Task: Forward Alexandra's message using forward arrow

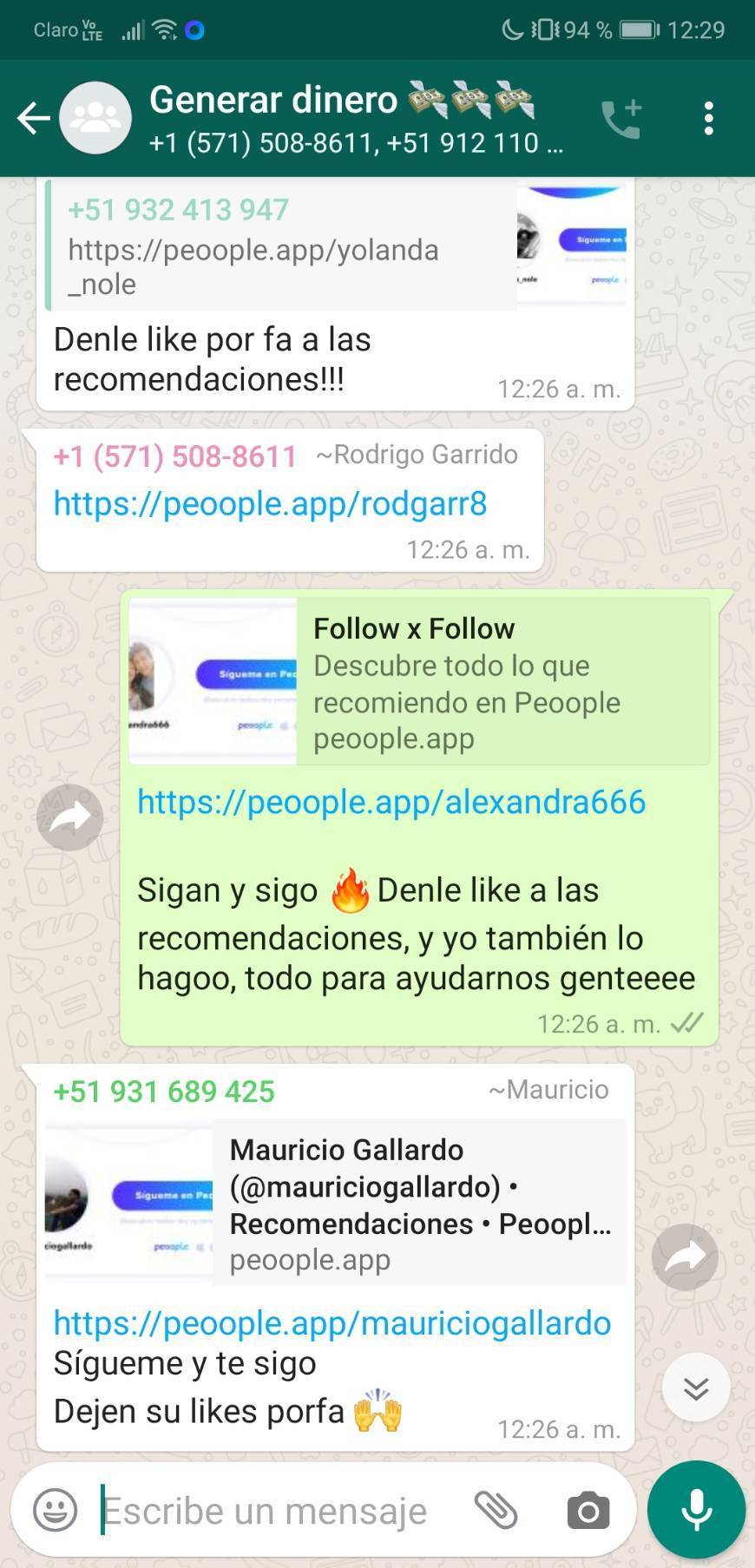Action: pos(70,816)
